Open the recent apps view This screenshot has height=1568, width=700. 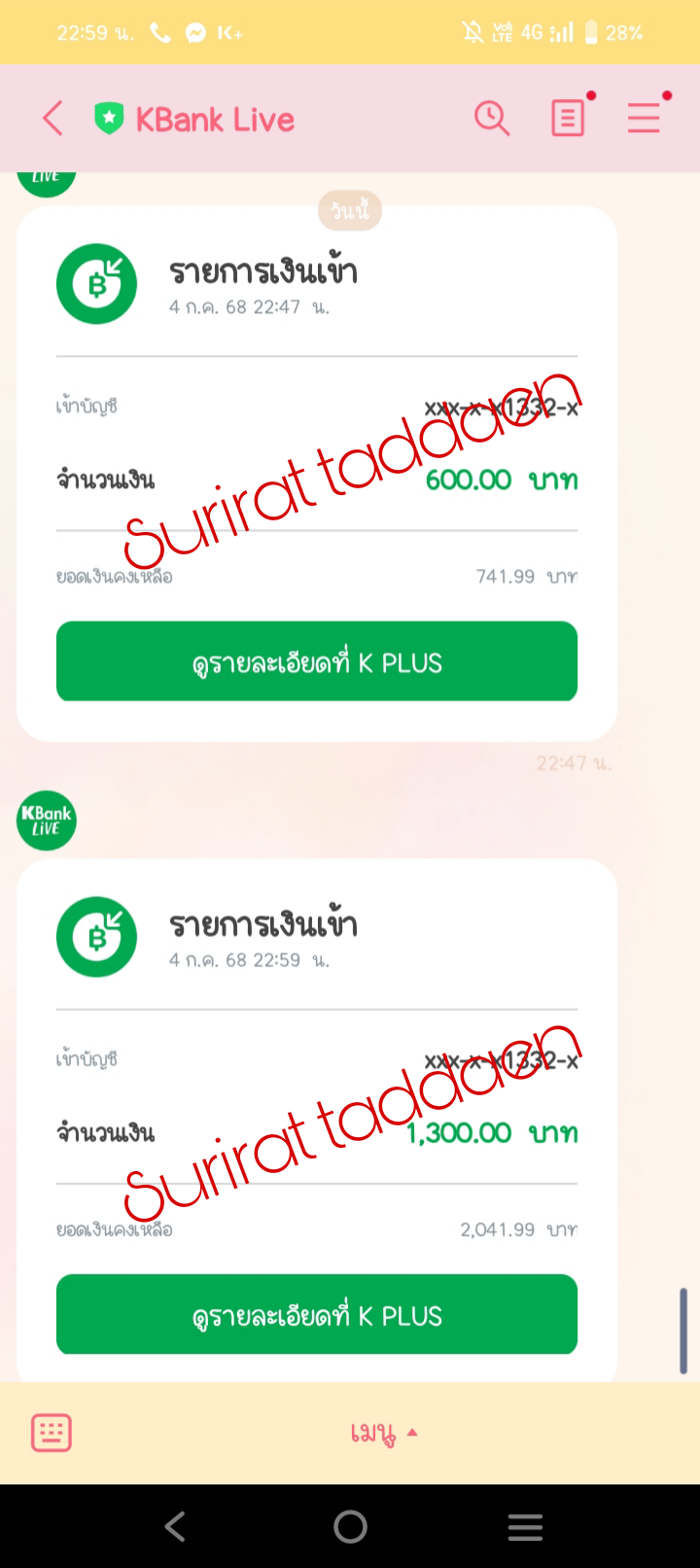click(x=525, y=1527)
